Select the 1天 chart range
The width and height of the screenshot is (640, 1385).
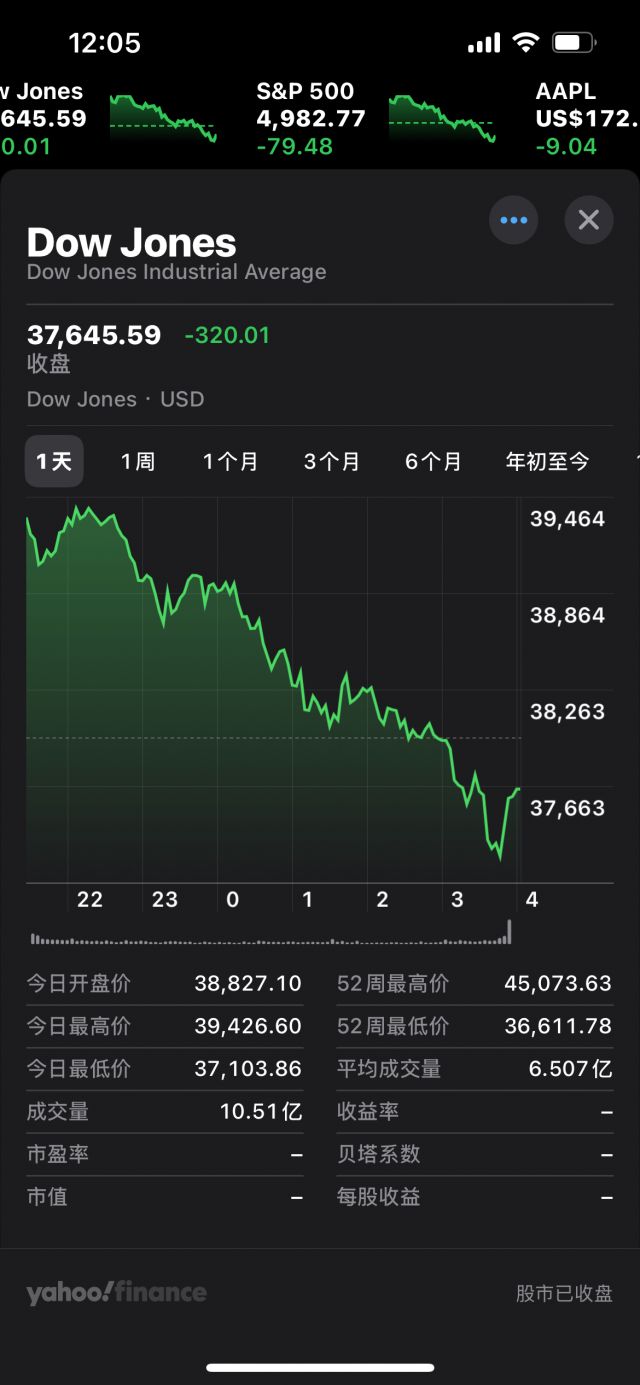54,461
